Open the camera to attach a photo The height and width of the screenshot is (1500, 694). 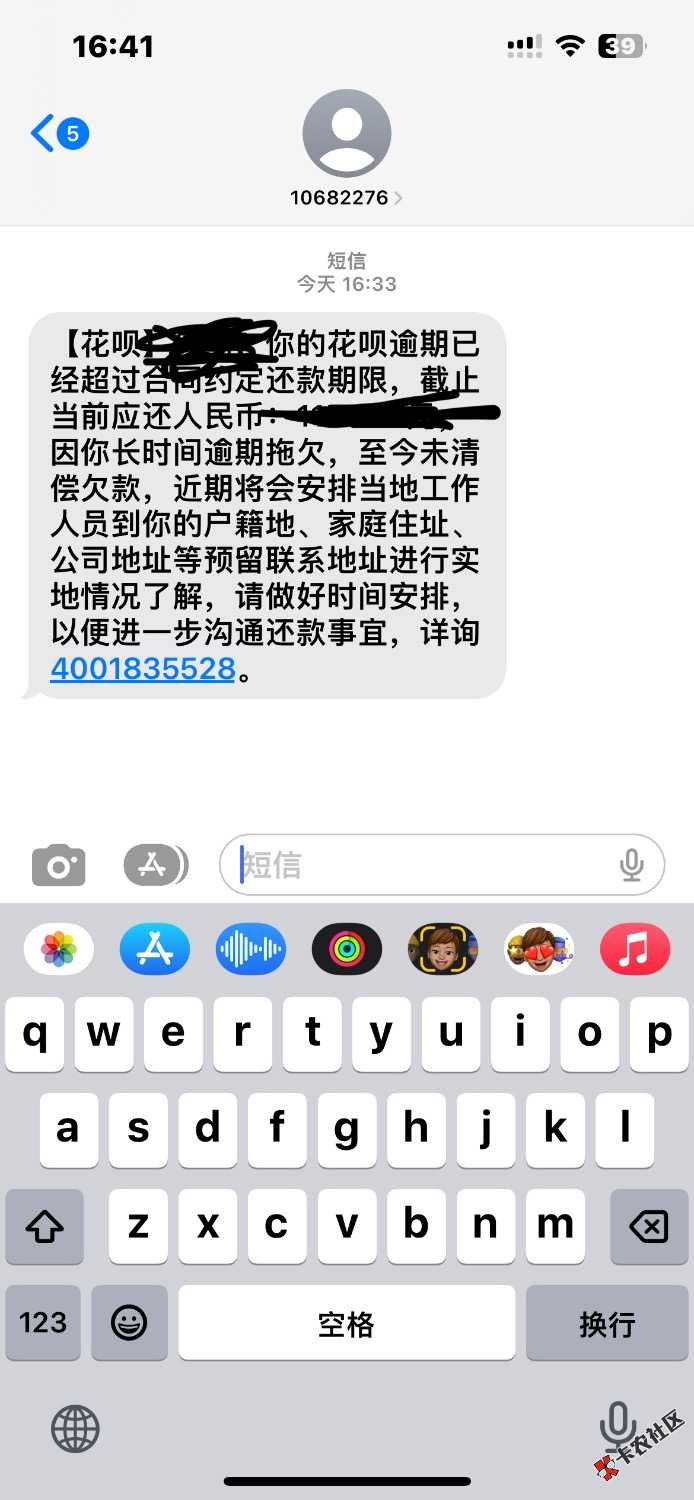[58, 865]
